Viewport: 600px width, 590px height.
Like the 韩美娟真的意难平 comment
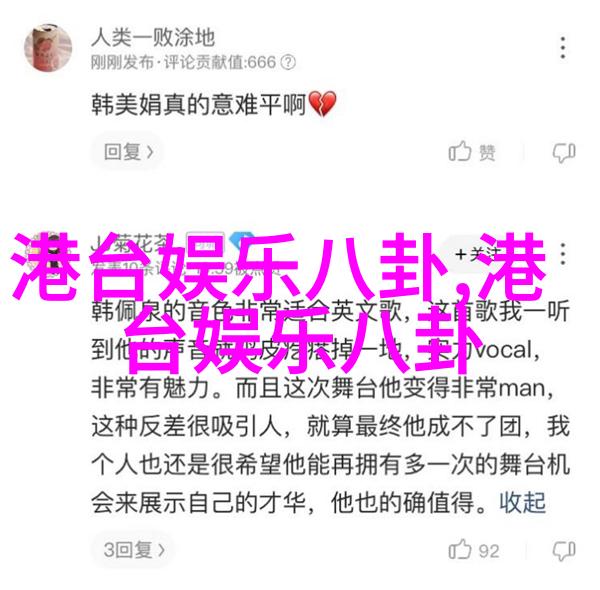[472, 152]
